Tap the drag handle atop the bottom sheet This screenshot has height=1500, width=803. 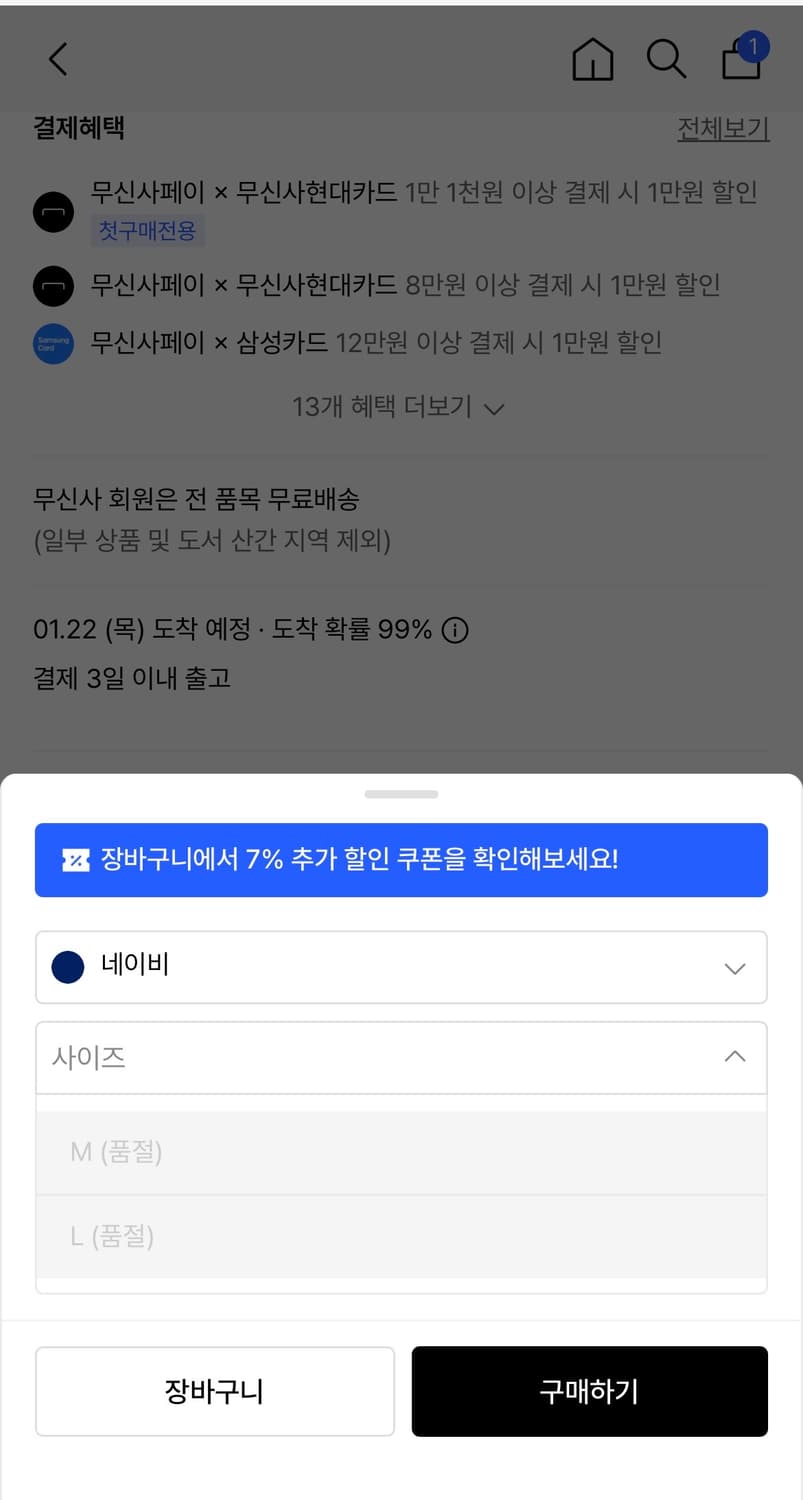tap(401, 793)
